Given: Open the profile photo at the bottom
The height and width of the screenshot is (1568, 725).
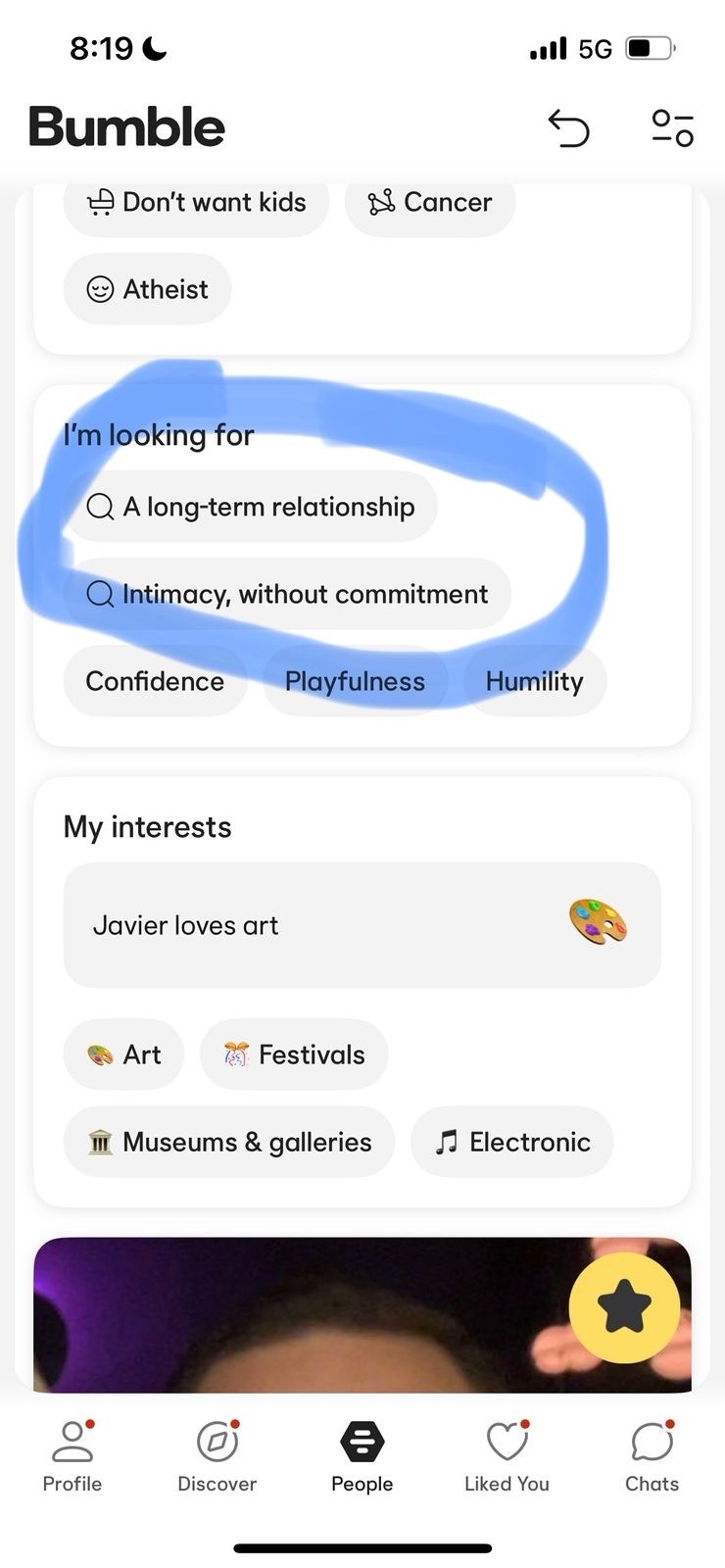Looking at the screenshot, I should pos(294,1318).
